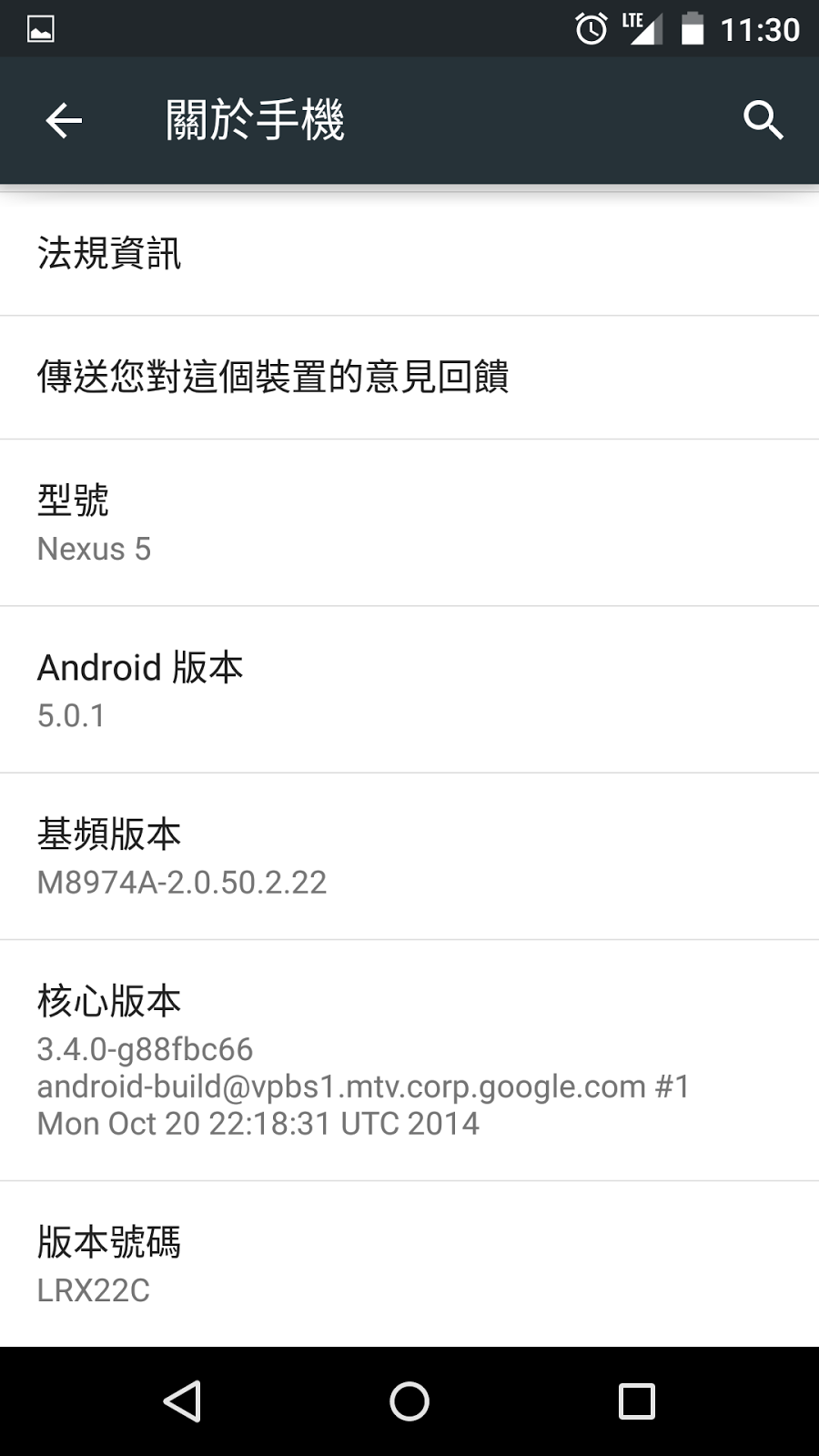Tap the 核心版本 row

(x=409, y=1060)
